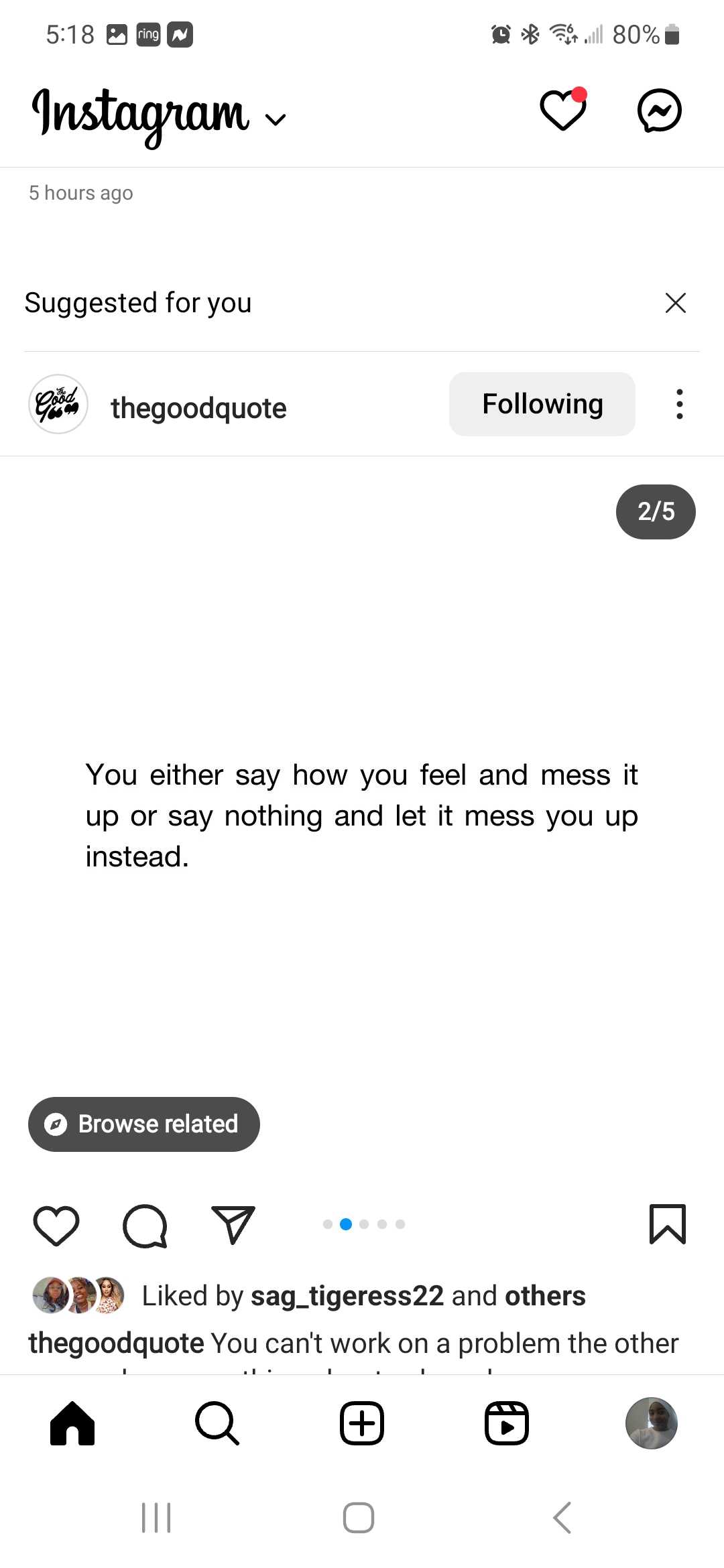Switch to the Search tab
724x1568 pixels.
click(x=217, y=1423)
